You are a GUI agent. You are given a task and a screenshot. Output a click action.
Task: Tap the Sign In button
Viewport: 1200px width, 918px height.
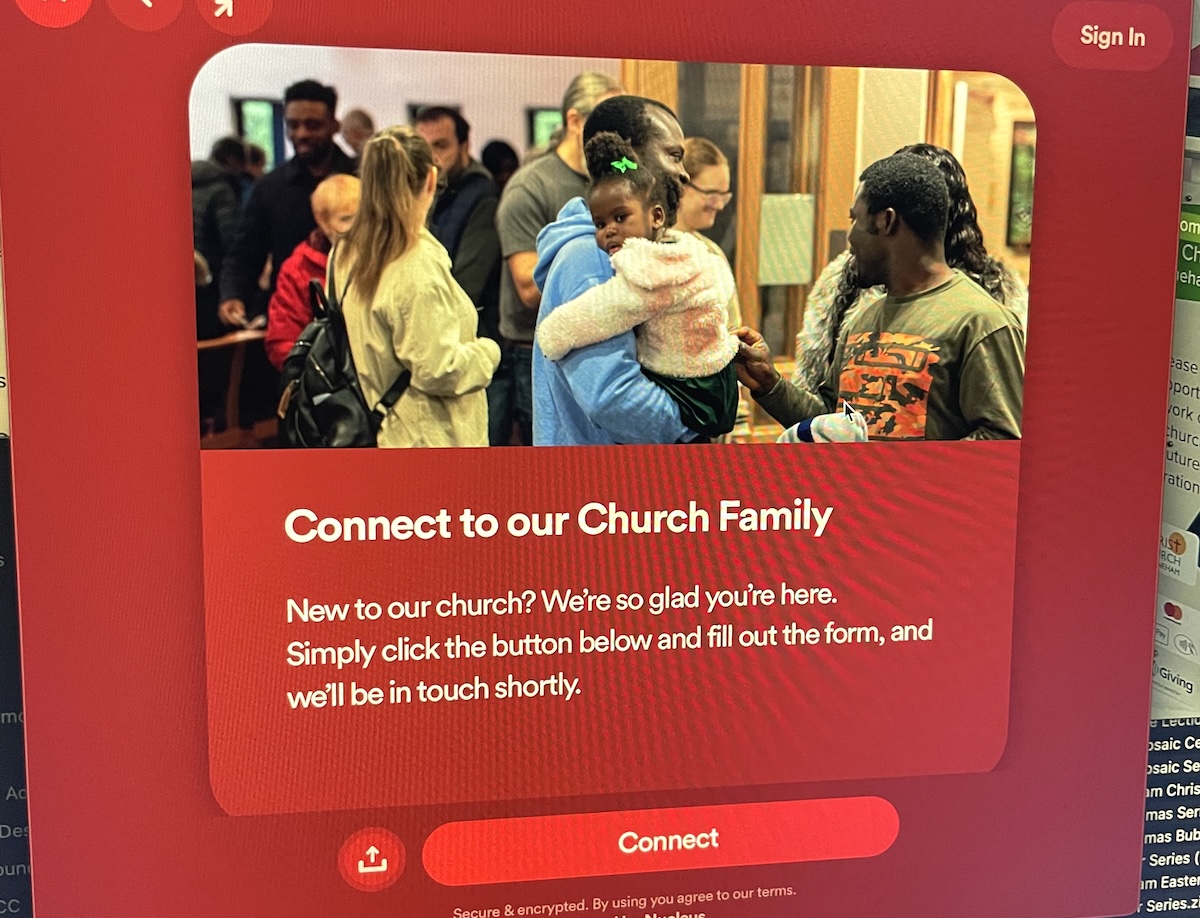[x=1112, y=37]
